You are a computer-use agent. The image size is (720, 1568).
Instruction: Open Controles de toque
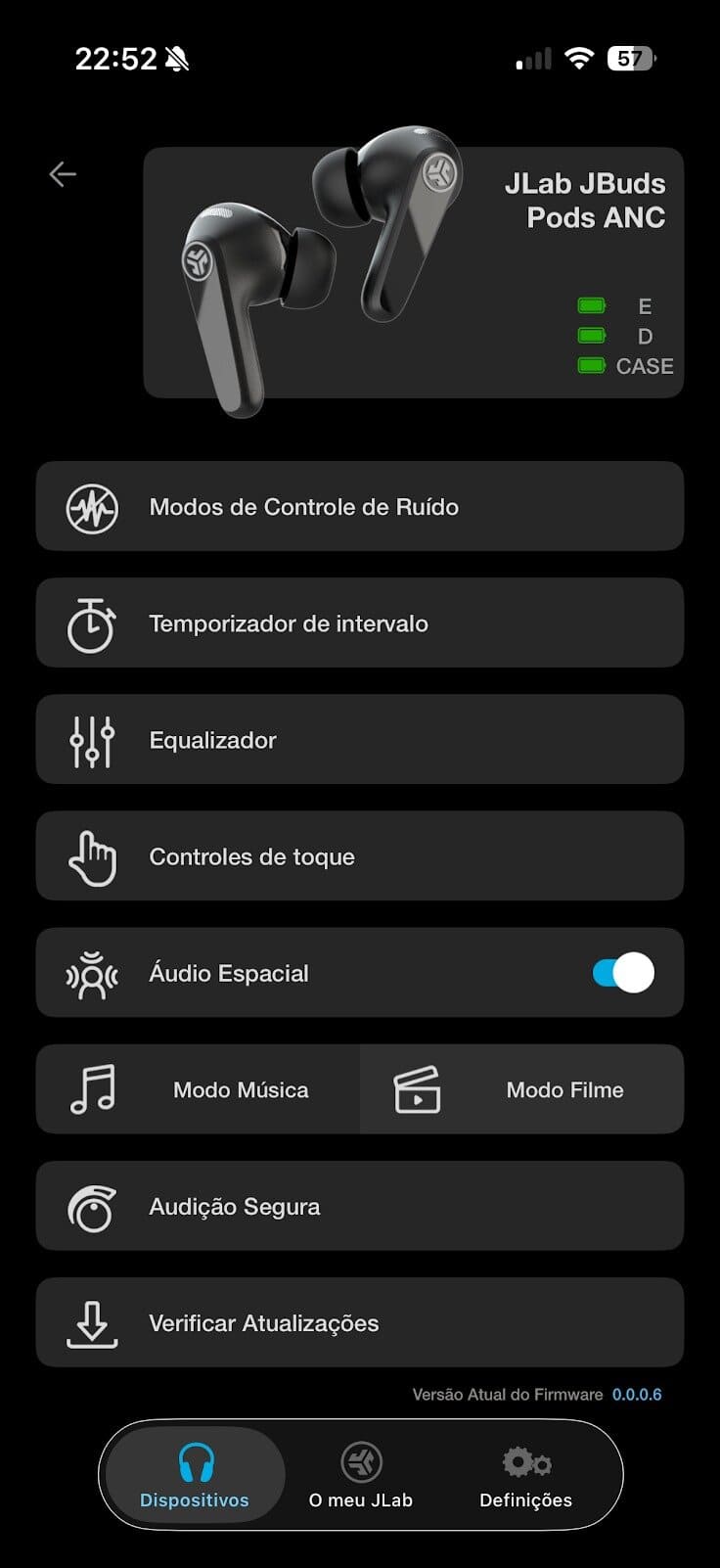point(359,856)
